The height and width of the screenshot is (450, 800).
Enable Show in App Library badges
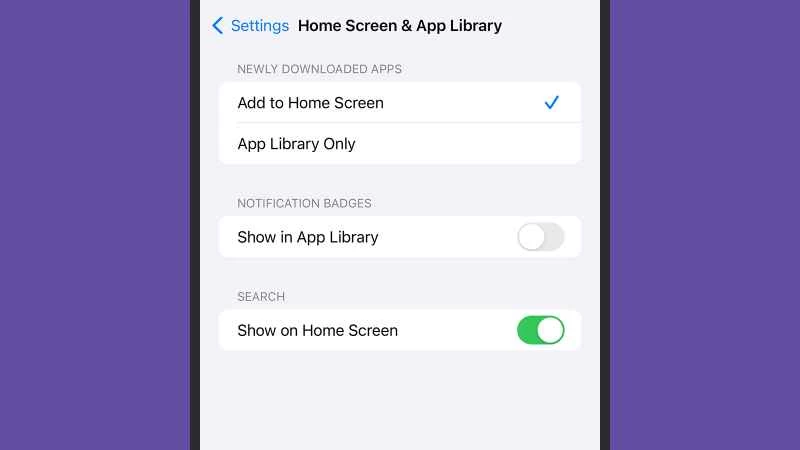540,237
